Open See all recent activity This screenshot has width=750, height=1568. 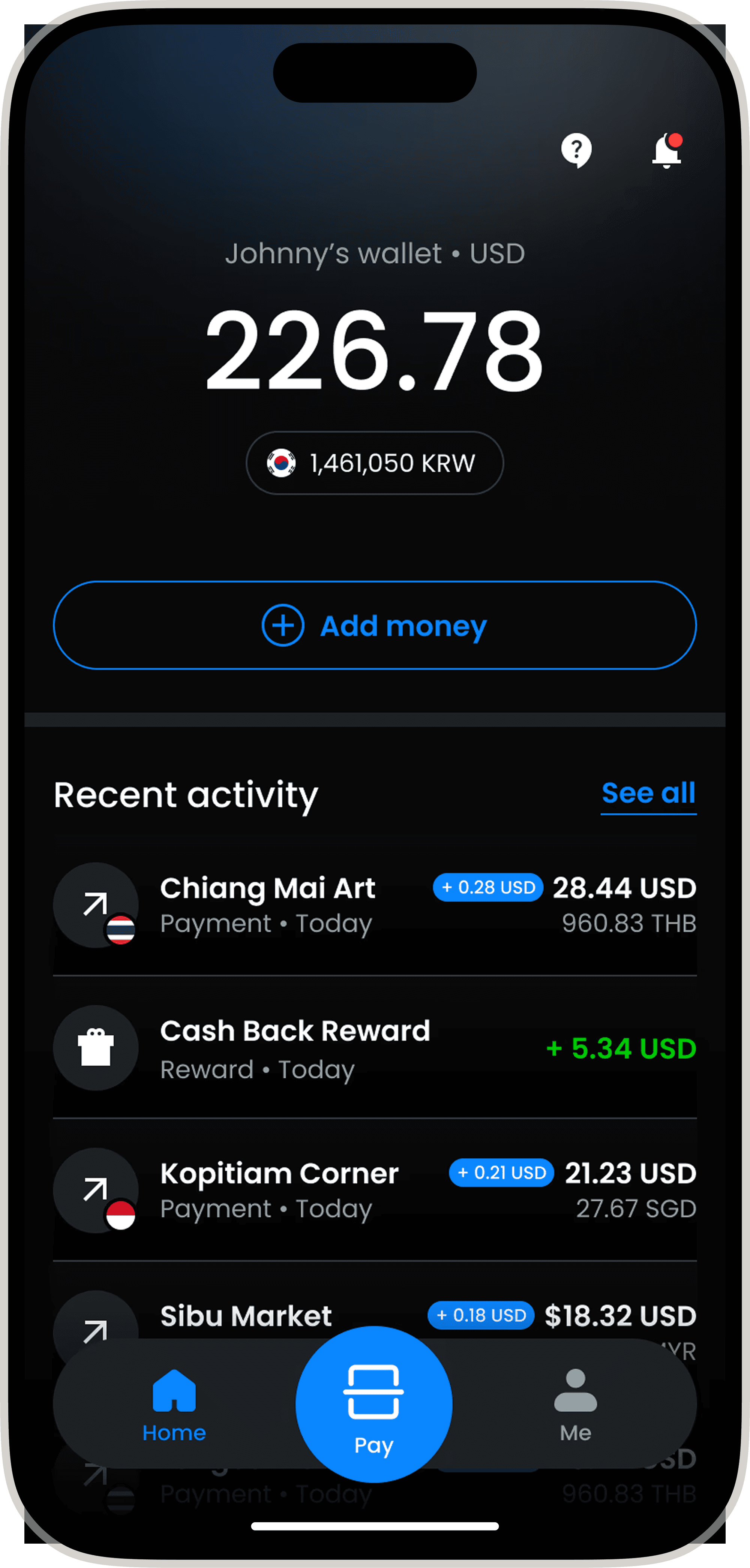click(648, 793)
